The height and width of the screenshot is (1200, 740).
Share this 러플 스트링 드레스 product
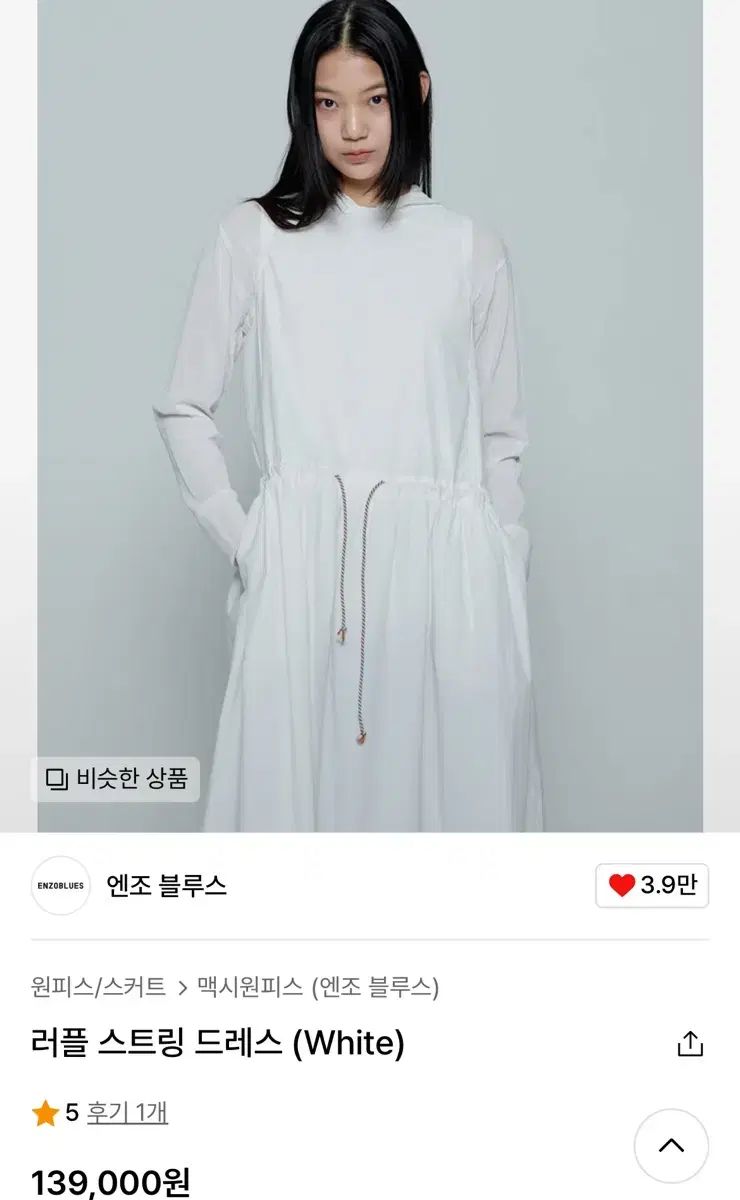(690, 1044)
